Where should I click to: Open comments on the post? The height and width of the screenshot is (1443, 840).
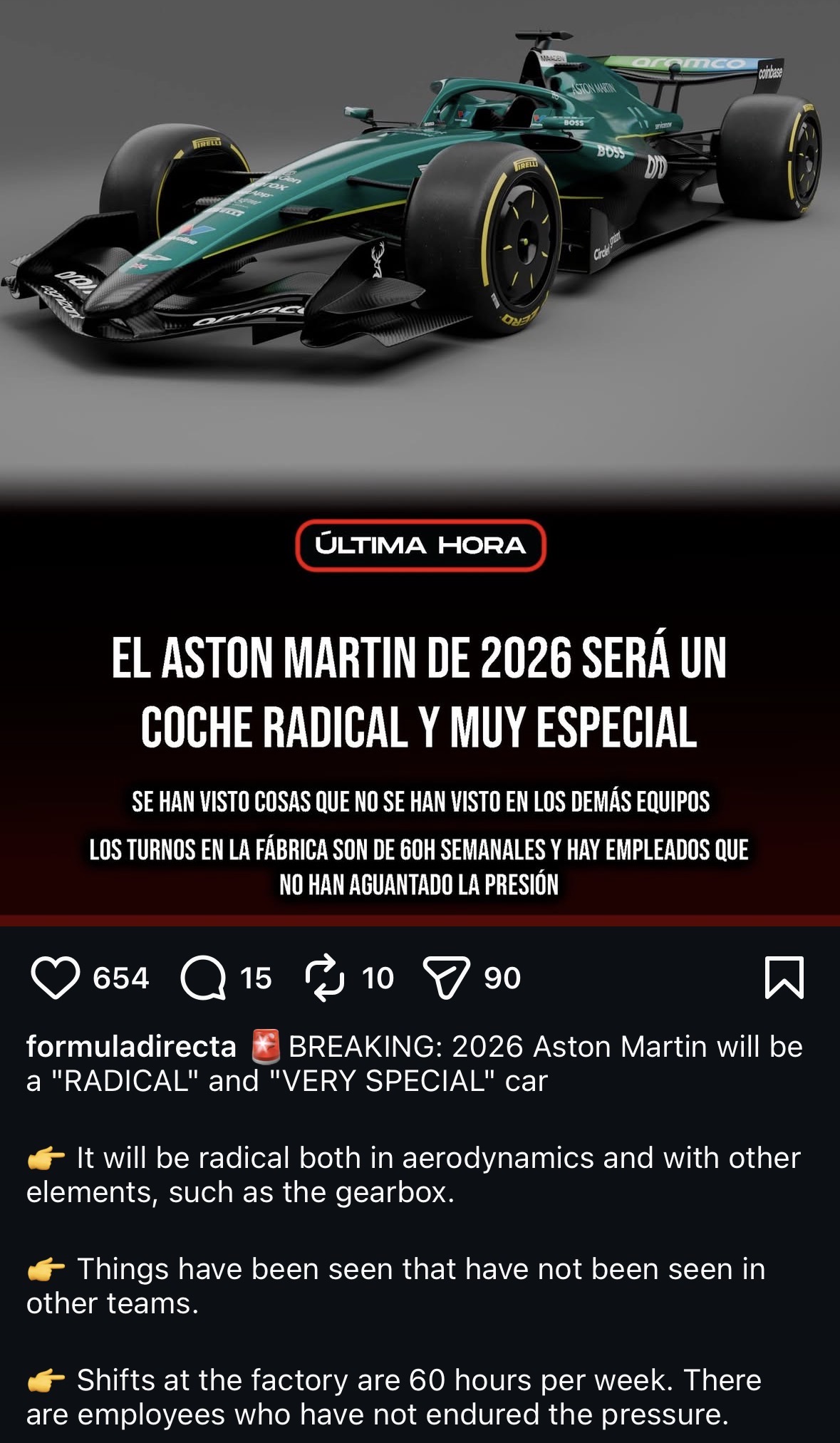pos(203,978)
